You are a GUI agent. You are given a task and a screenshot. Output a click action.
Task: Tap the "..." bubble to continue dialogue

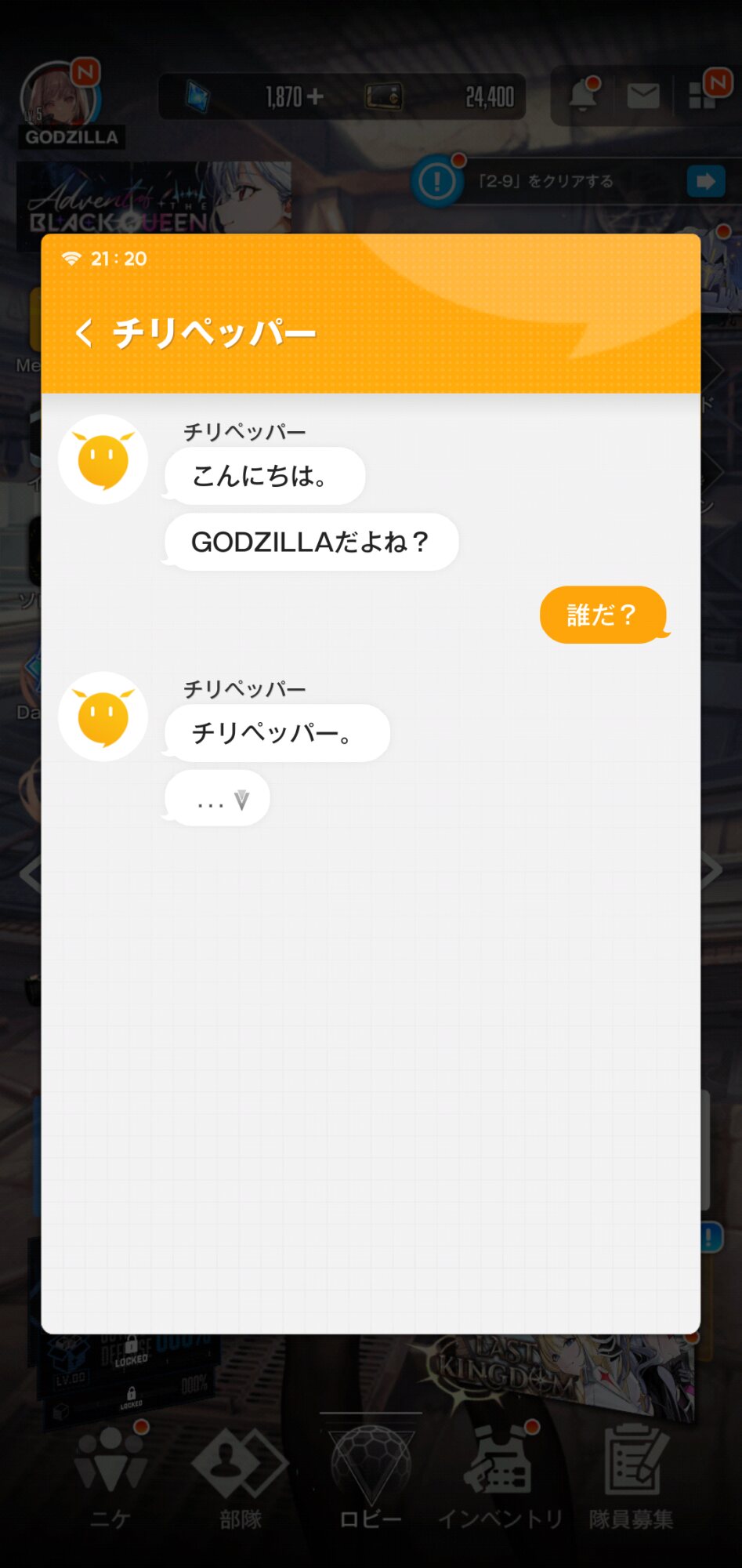(x=218, y=800)
